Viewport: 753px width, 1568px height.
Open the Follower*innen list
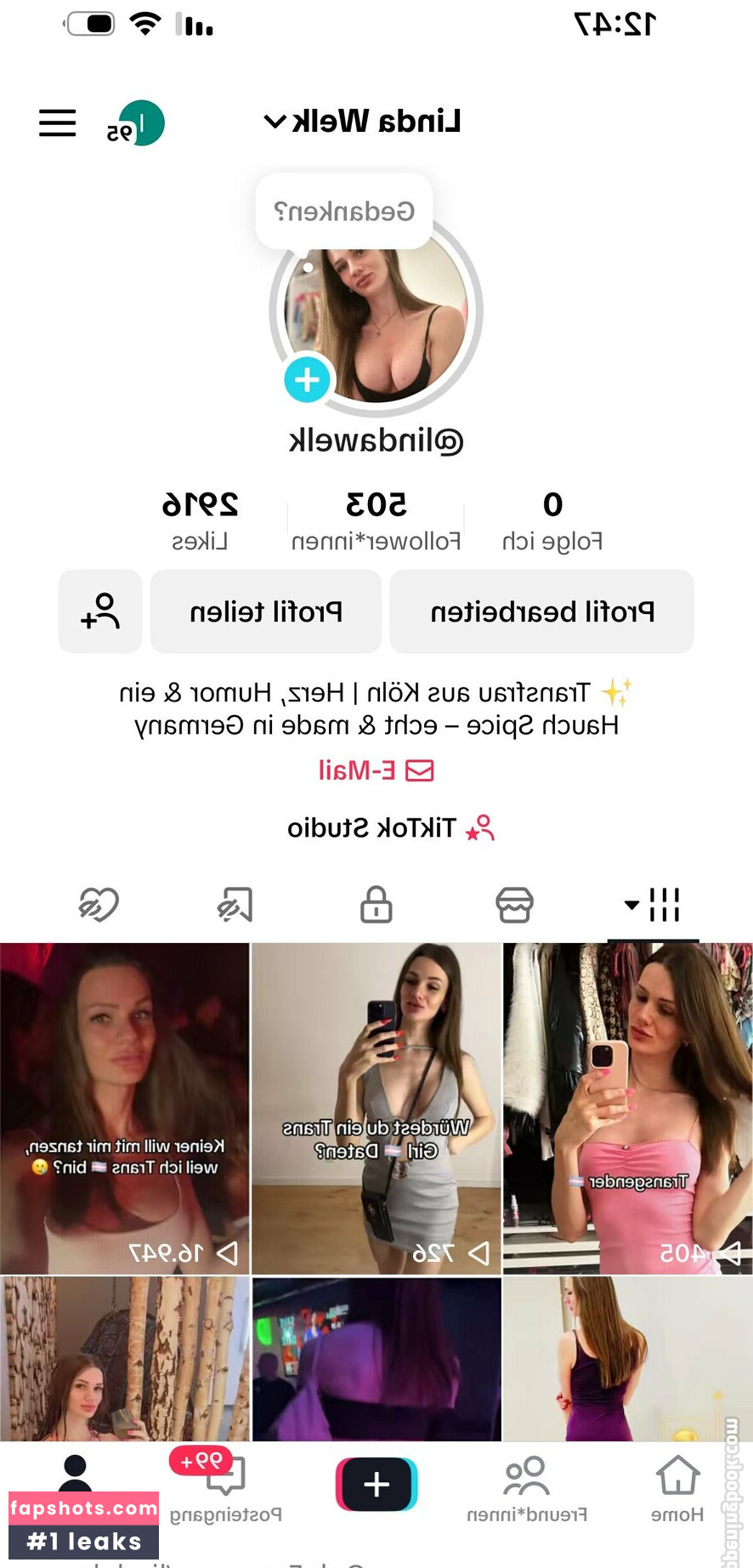[x=376, y=519]
